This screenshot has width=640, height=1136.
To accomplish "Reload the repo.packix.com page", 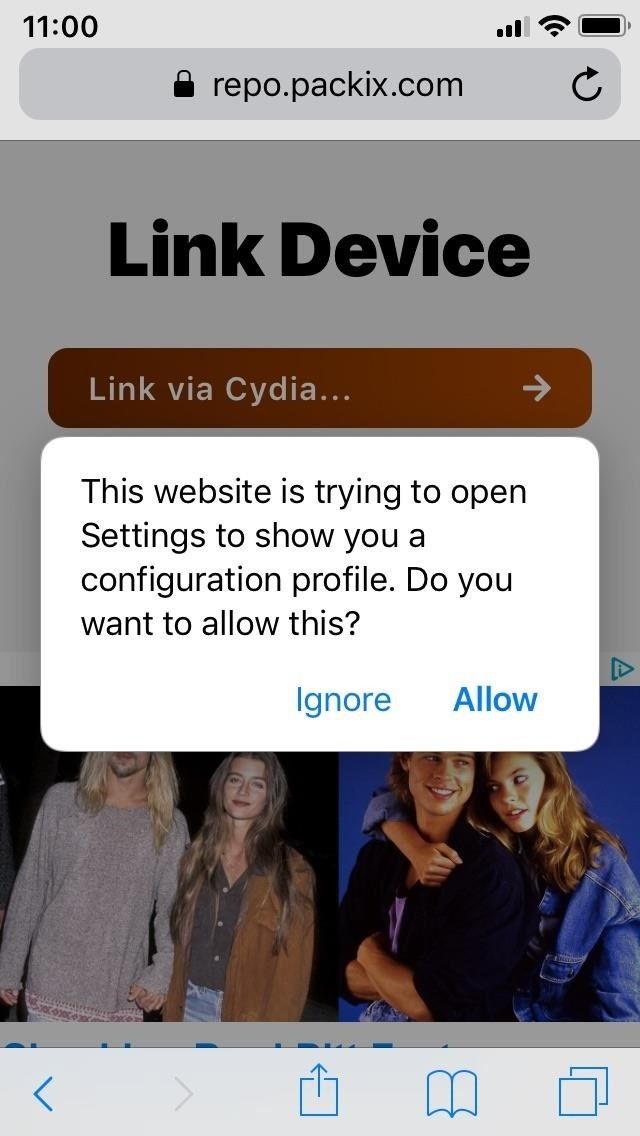I will point(587,86).
